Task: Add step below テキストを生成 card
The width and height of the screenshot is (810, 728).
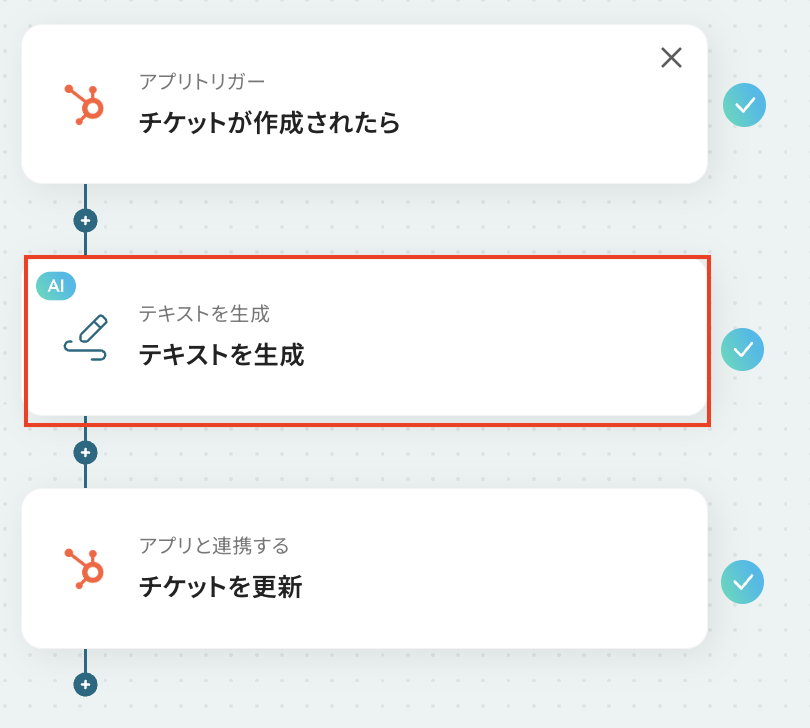Action: pyautogui.click(x=86, y=452)
